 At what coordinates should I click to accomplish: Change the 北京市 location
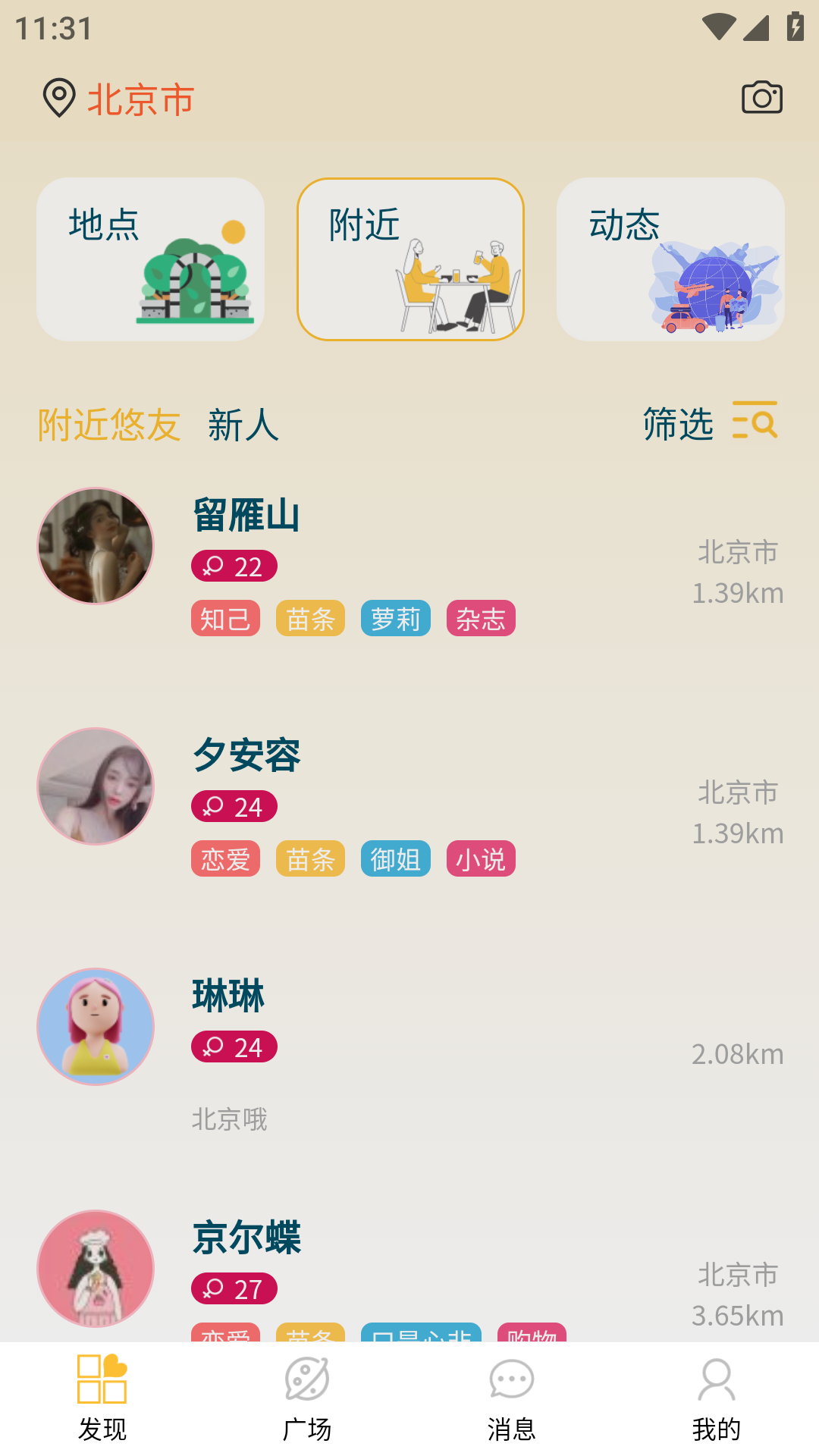[120, 99]
